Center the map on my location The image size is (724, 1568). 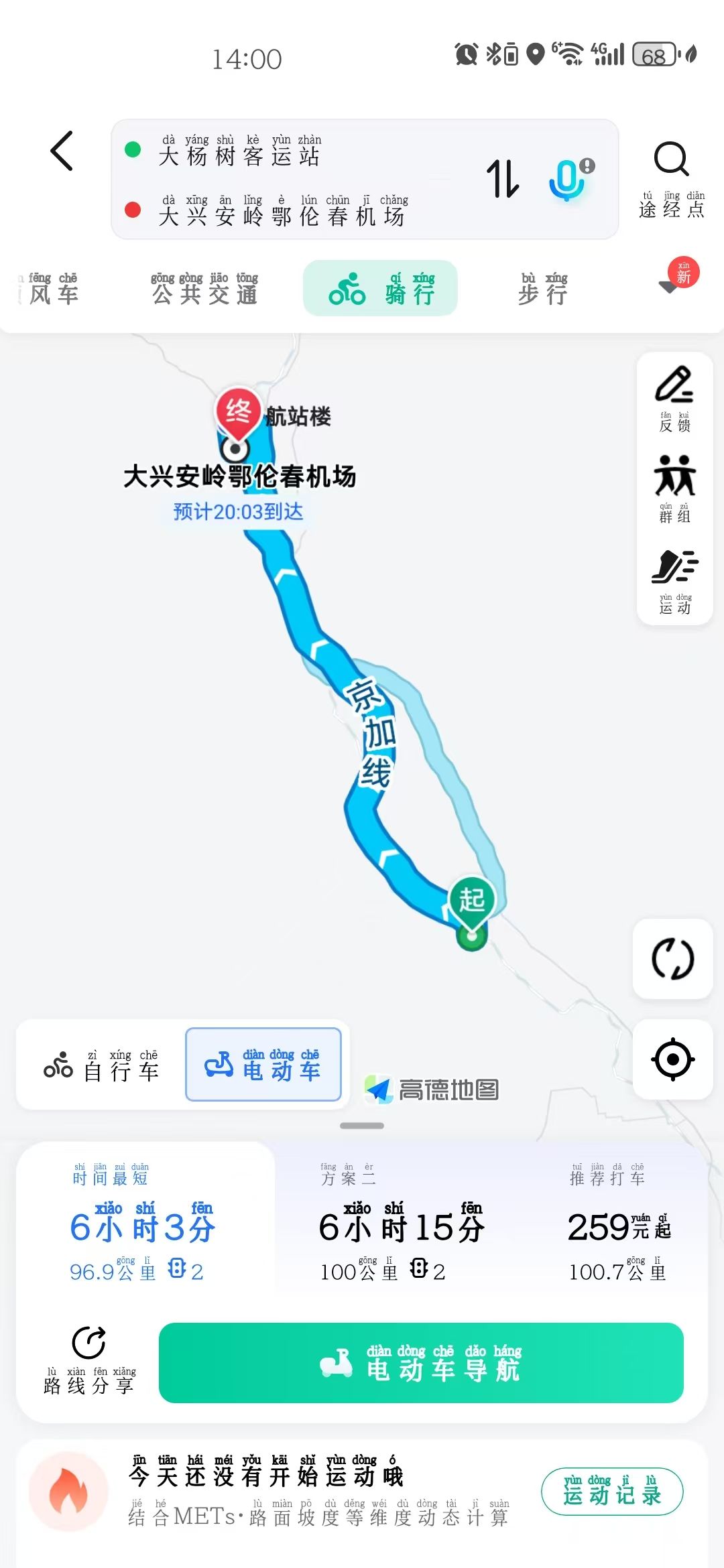point(673,1059)
